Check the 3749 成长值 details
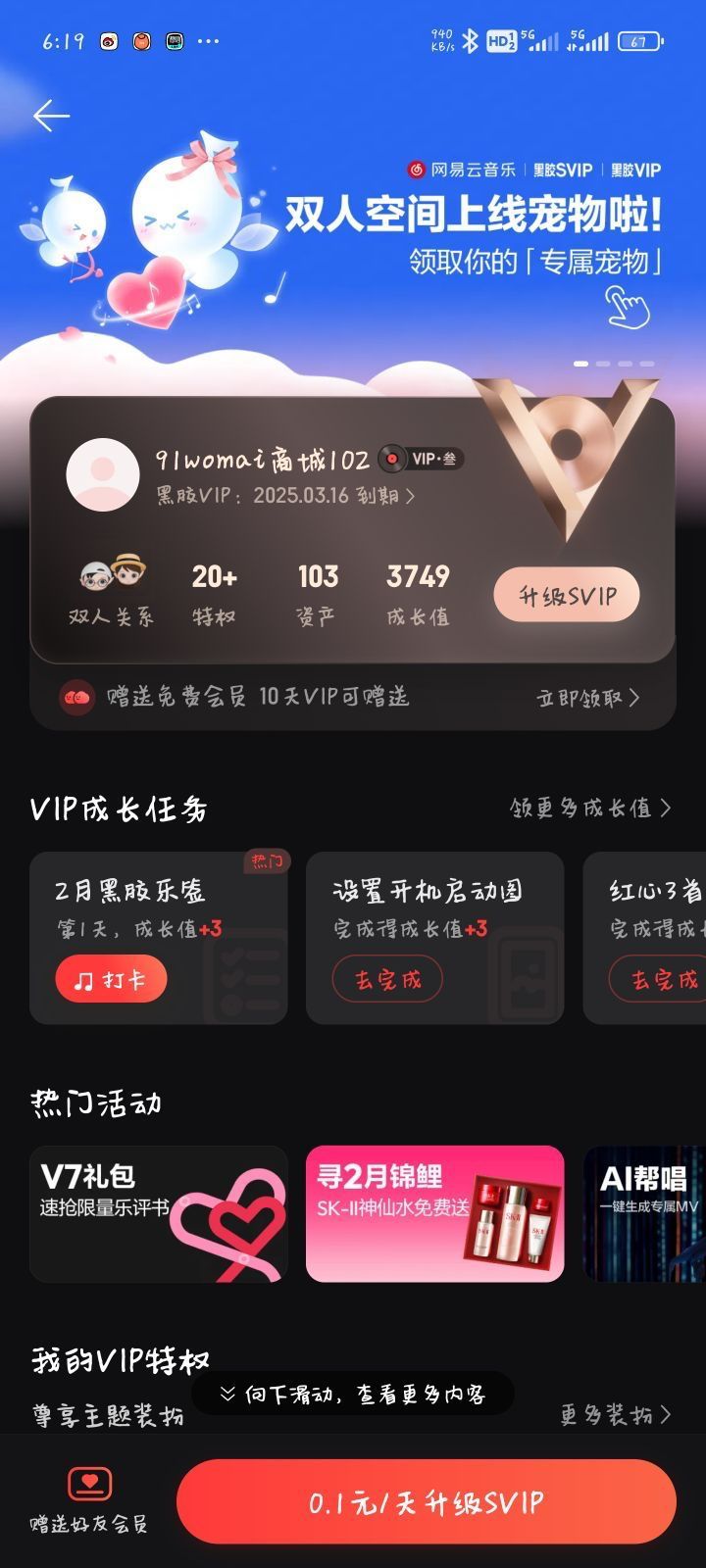The height and width of the screenshot is (1568, 706). (418, 591)
